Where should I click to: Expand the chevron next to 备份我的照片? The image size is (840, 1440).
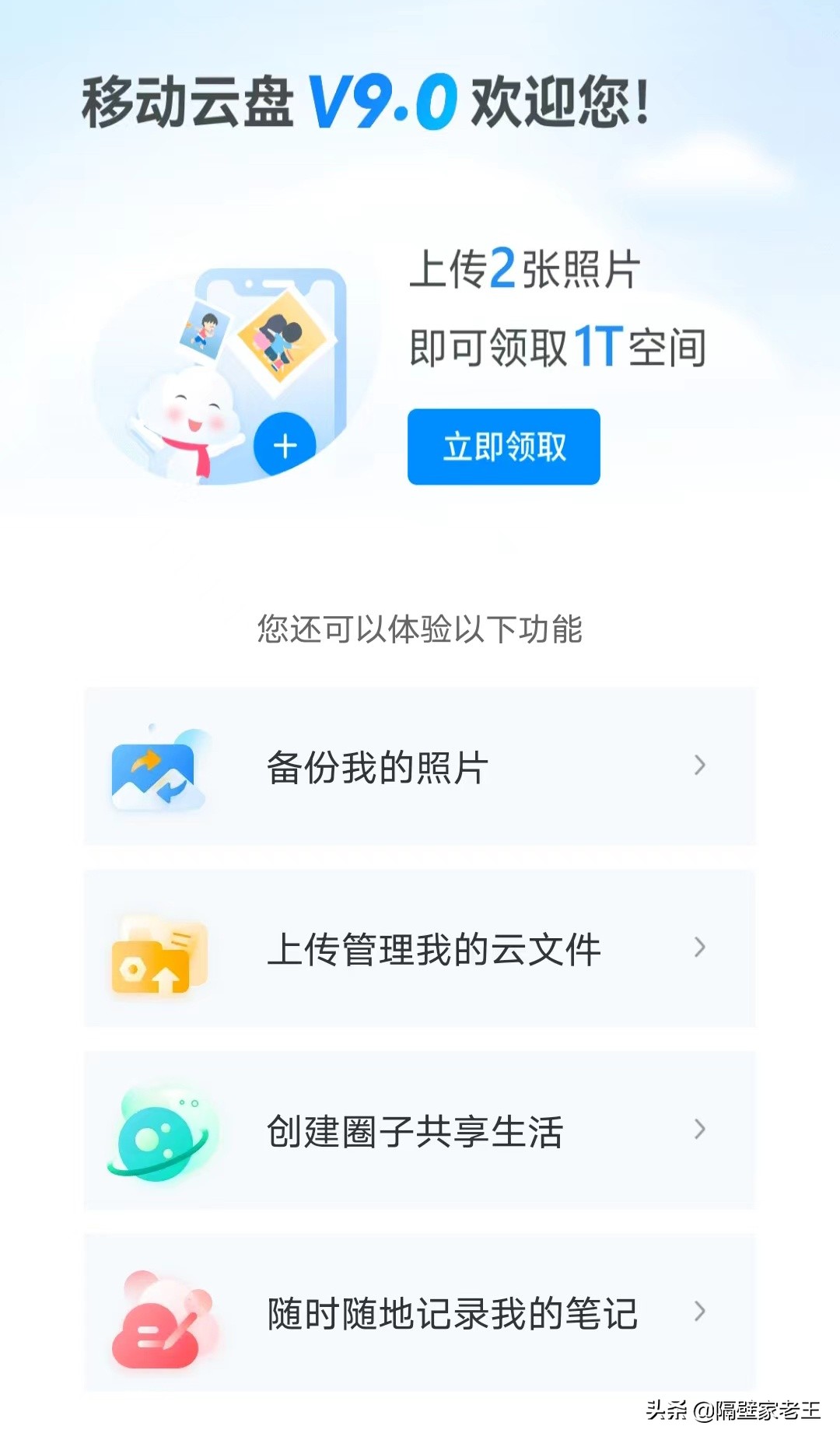tap(700, 766)
